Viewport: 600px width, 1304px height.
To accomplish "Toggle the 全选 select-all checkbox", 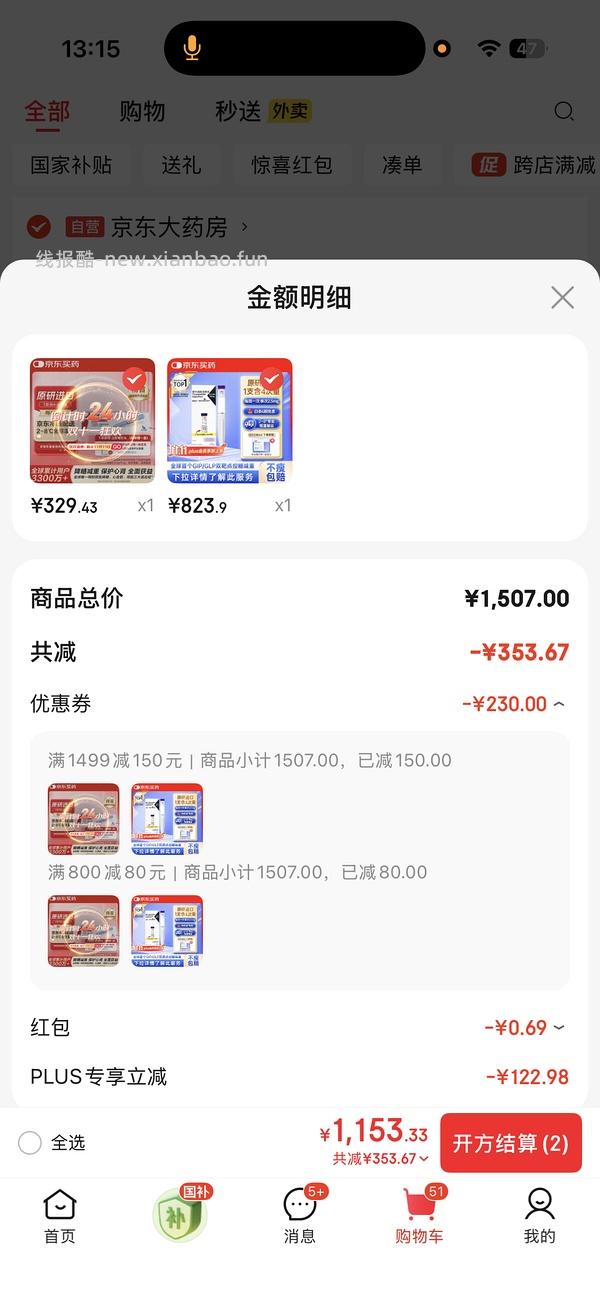I will click(x=30, y=1143).
